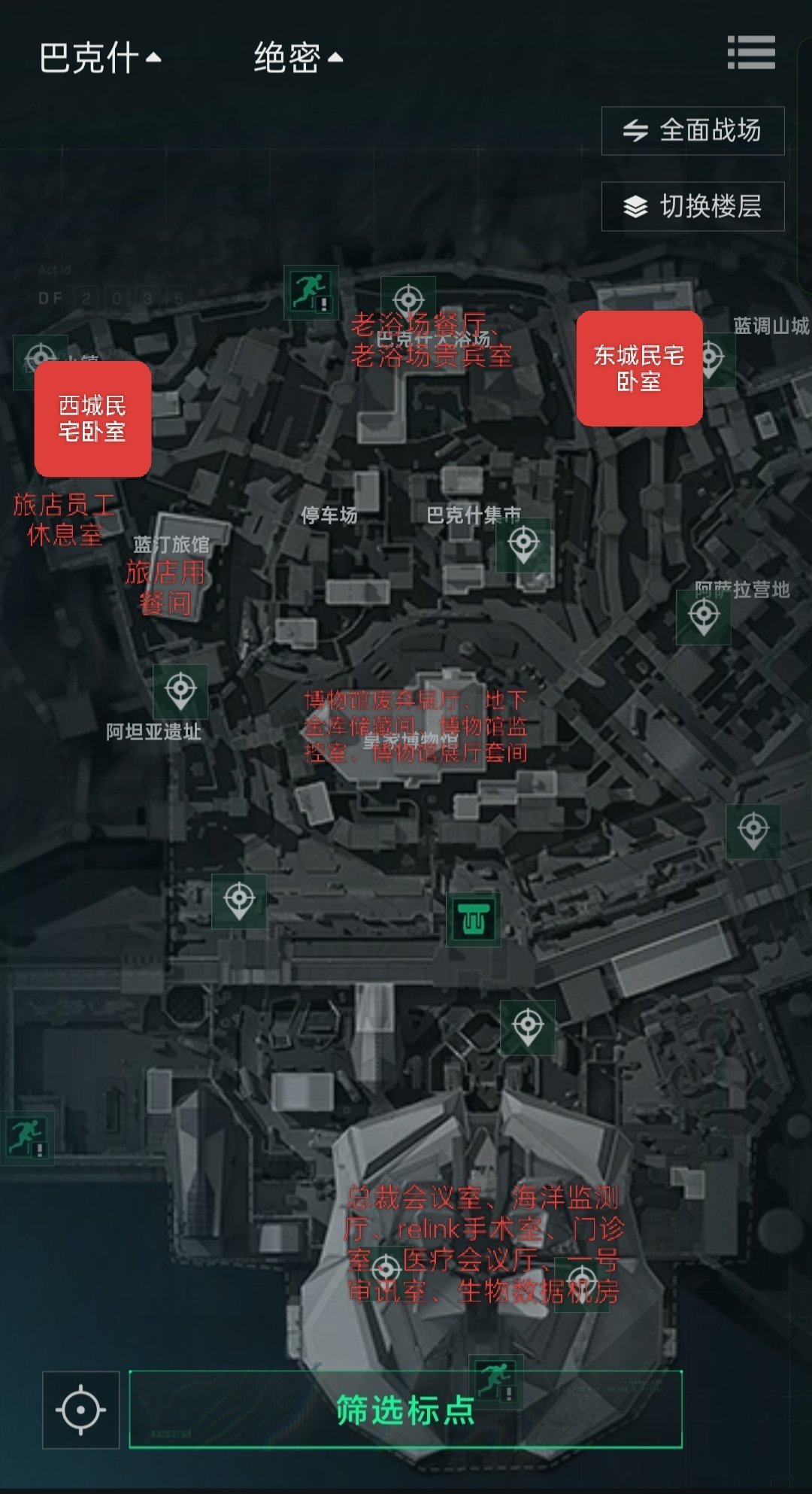Switch to 全面战场 mode
Image resolution: width=812 pixels, height=1494 pixels.
(692, 131)
